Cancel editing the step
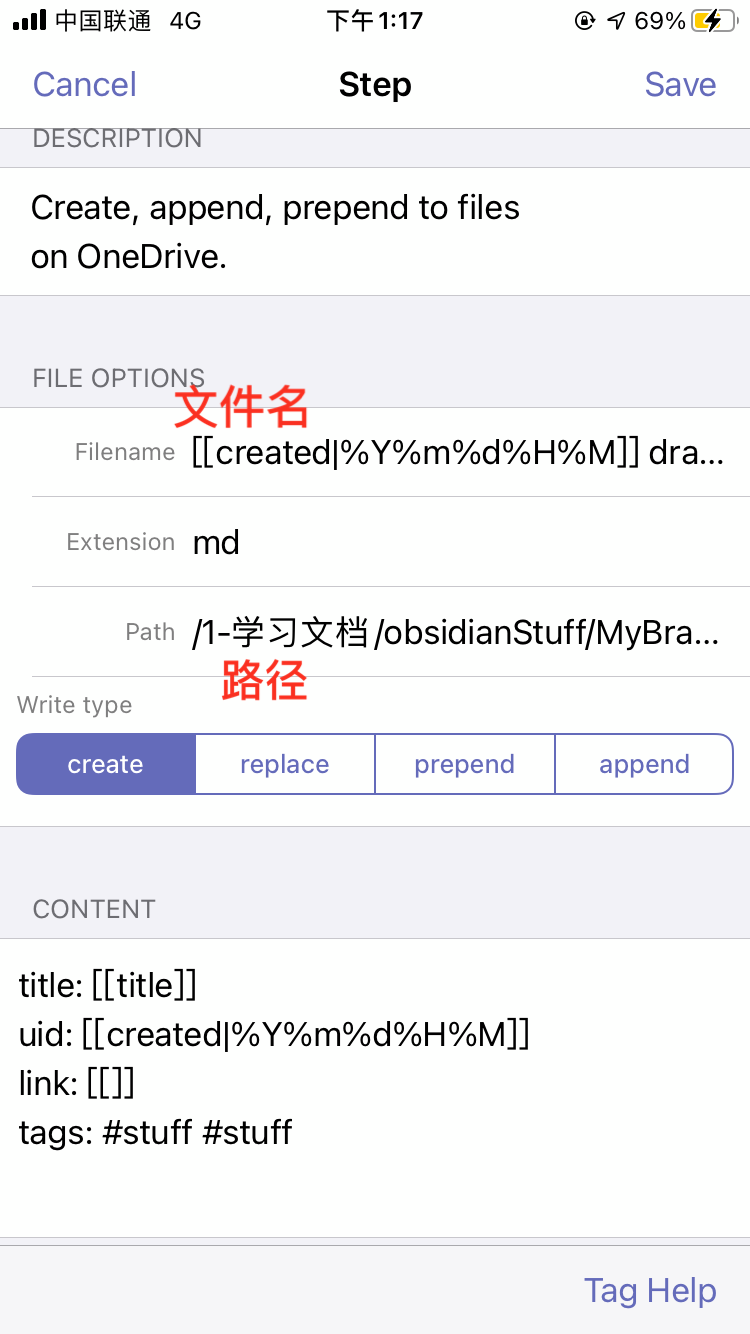 [85, 85]
